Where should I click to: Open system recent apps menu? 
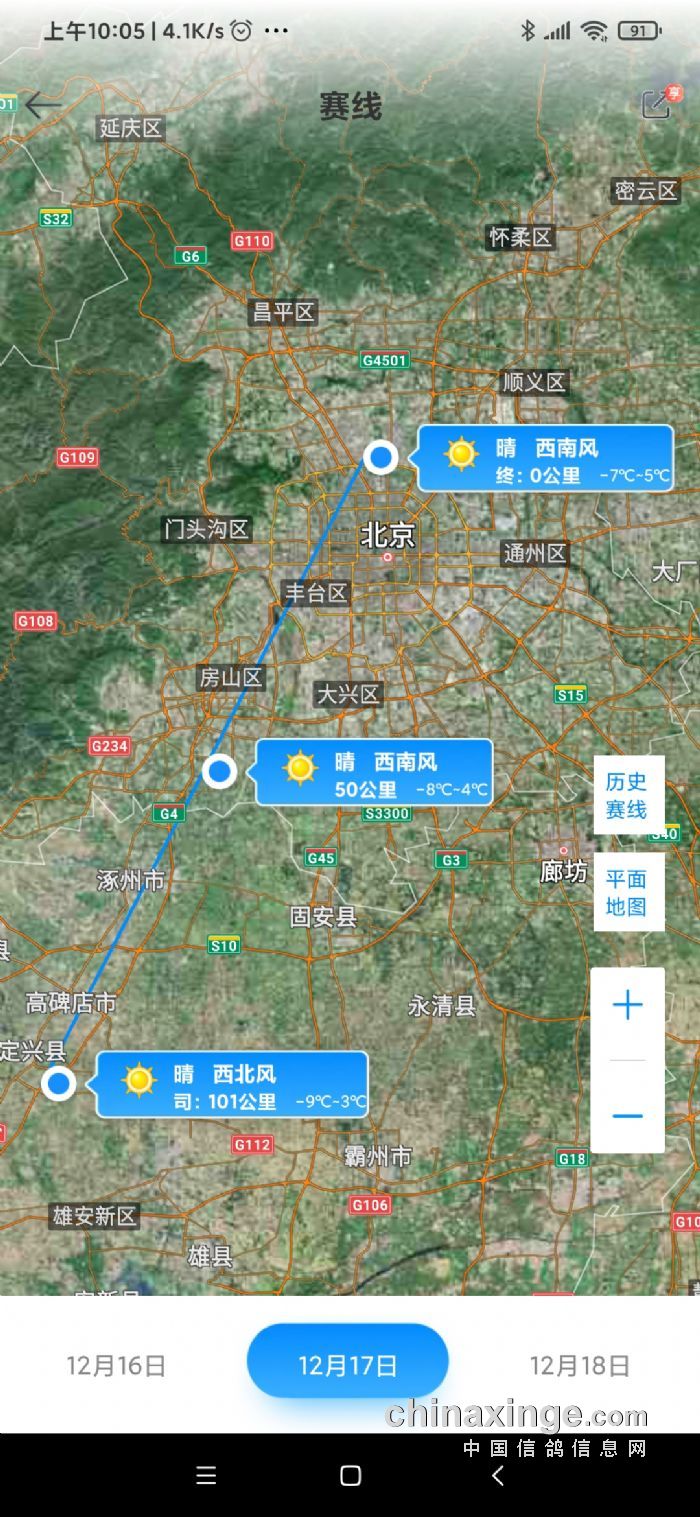coord(206,1476)
